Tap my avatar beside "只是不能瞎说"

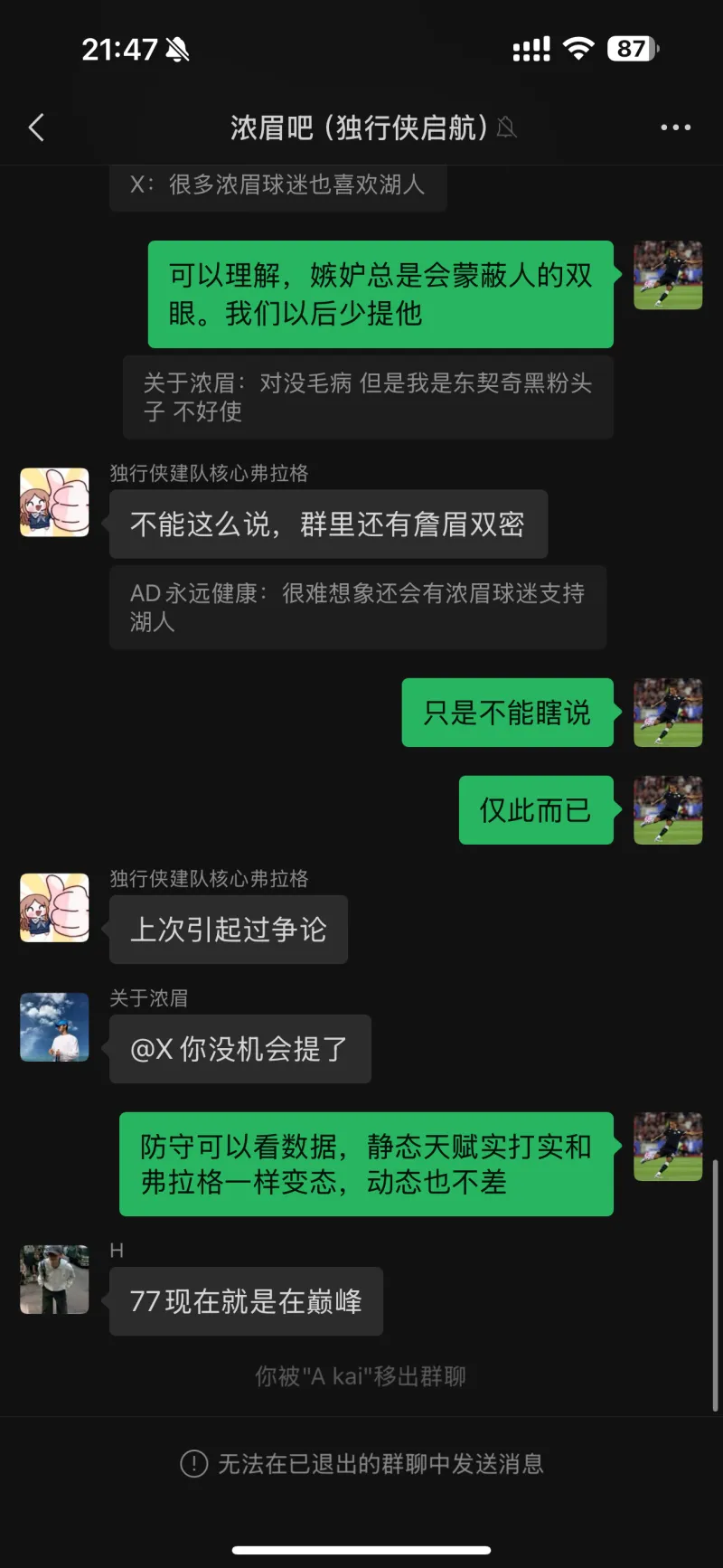(668, 712)
